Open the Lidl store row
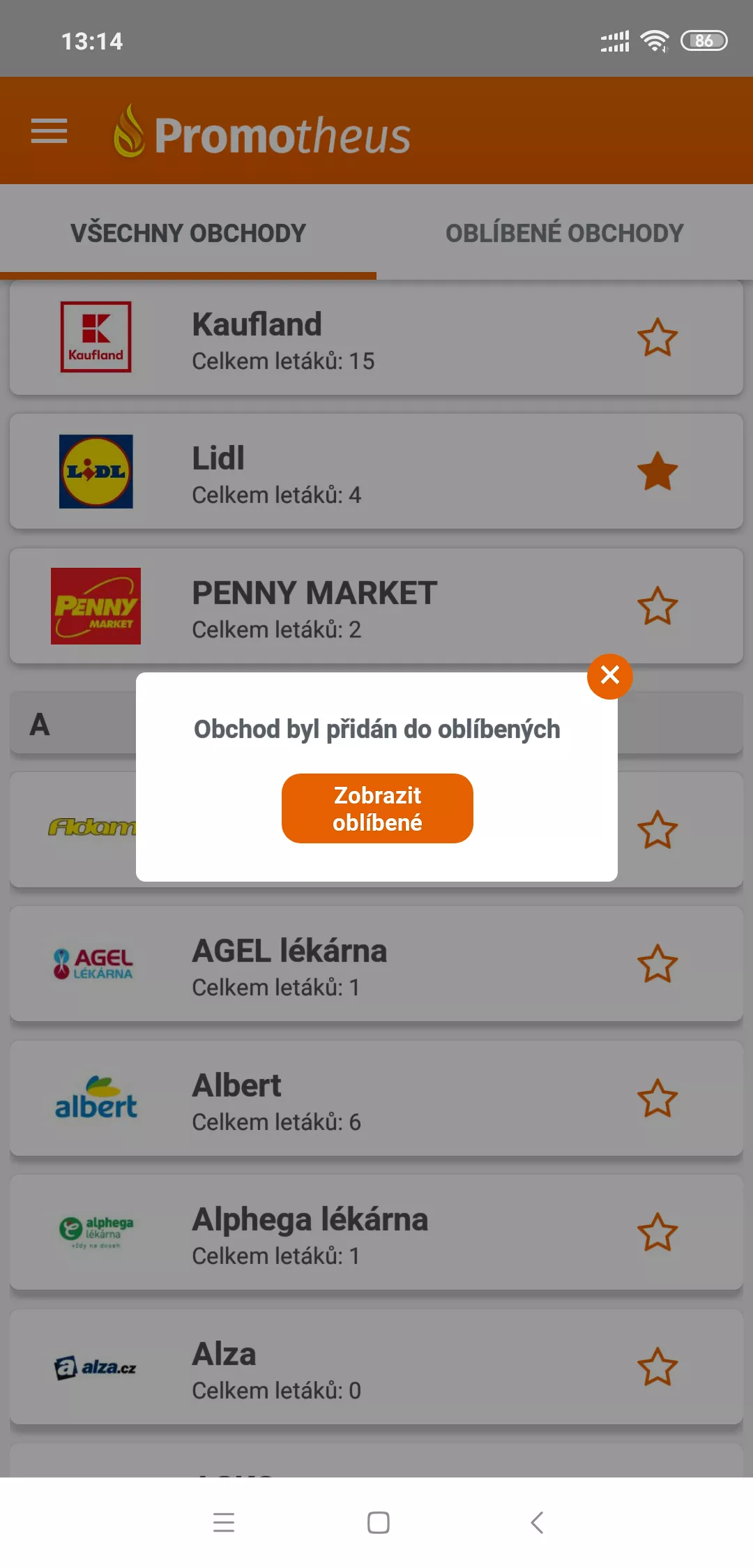 click(x=376, y=472)
